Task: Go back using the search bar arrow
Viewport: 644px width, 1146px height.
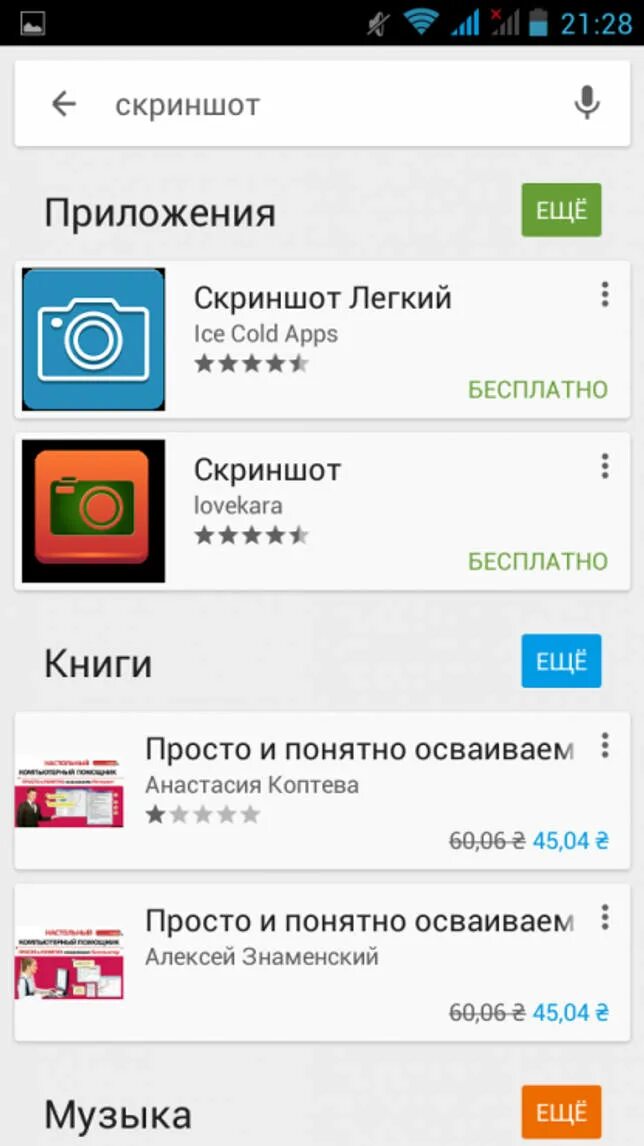Action: pos(64,104)
